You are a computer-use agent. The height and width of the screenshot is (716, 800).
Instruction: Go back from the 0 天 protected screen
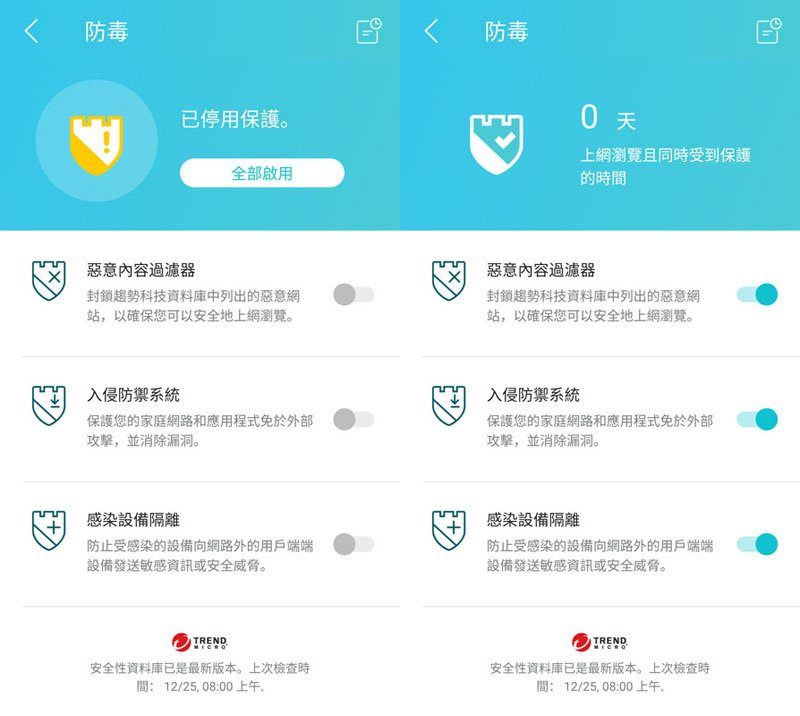(431, 31)
